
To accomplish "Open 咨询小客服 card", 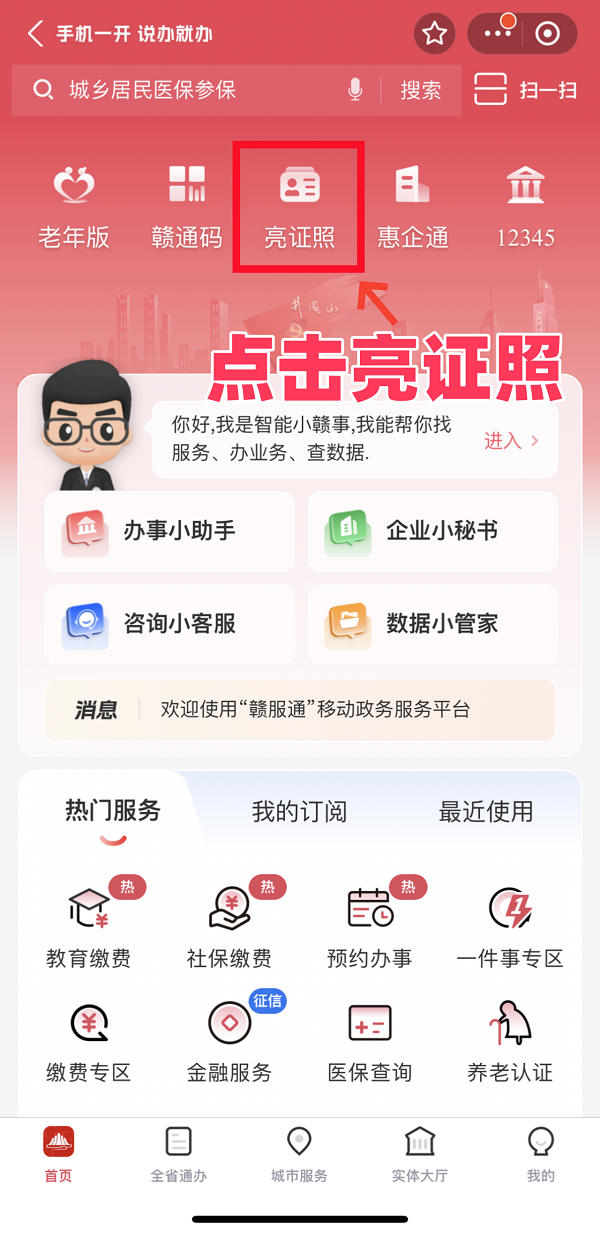I will [x=170, y=624].
